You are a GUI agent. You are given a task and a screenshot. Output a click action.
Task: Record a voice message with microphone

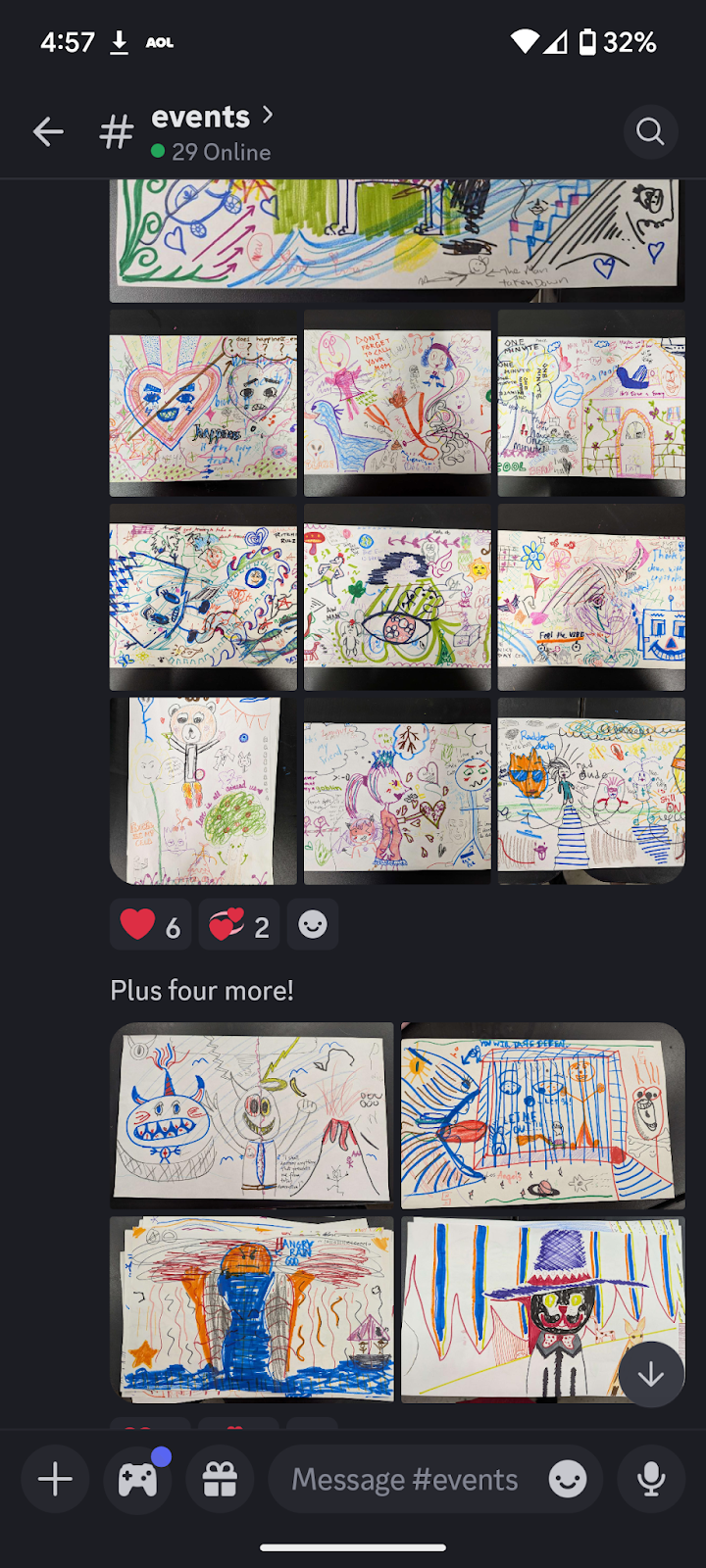click(651, 1479)
